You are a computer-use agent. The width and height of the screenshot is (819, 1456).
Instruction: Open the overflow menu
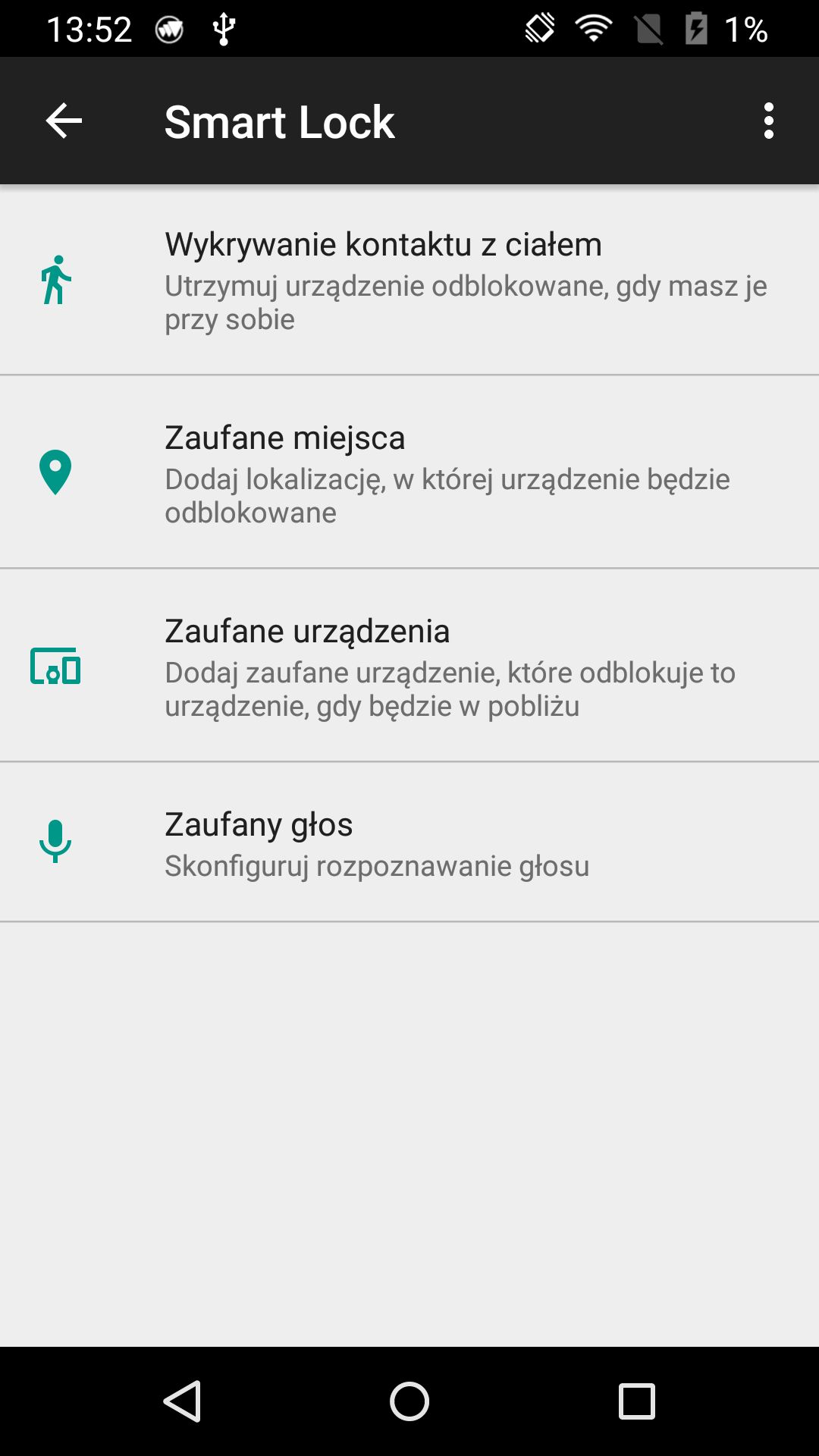(x=768, y=121)
